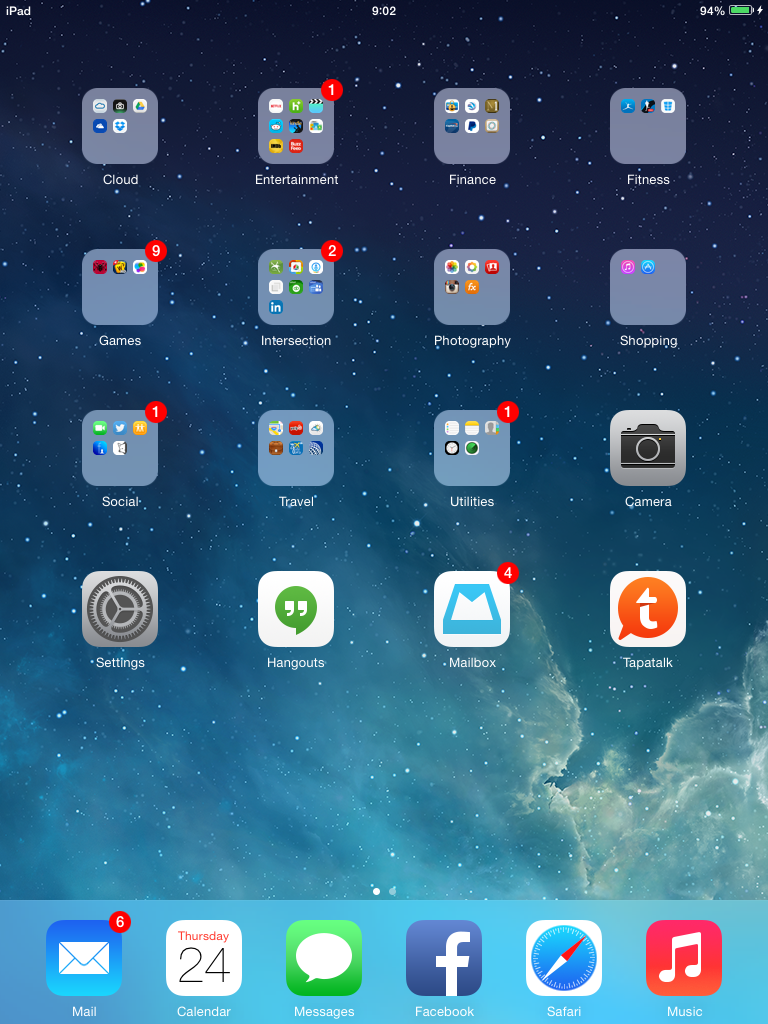
Task: Launch the Tapatalk app
Action: click(x=648, y=609)
